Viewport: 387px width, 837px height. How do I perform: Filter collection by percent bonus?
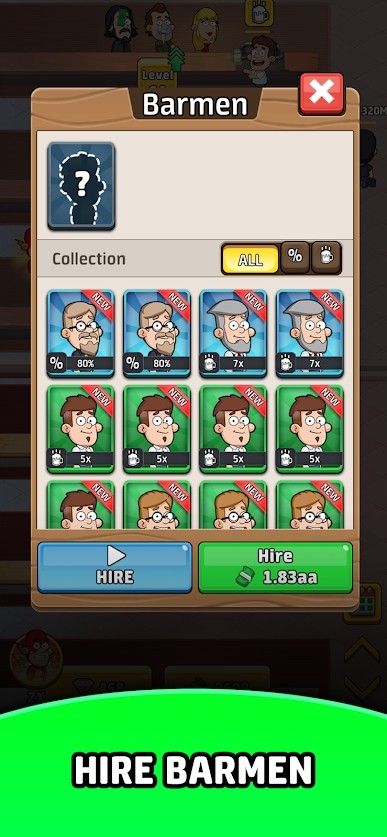(x=295, y=257)
